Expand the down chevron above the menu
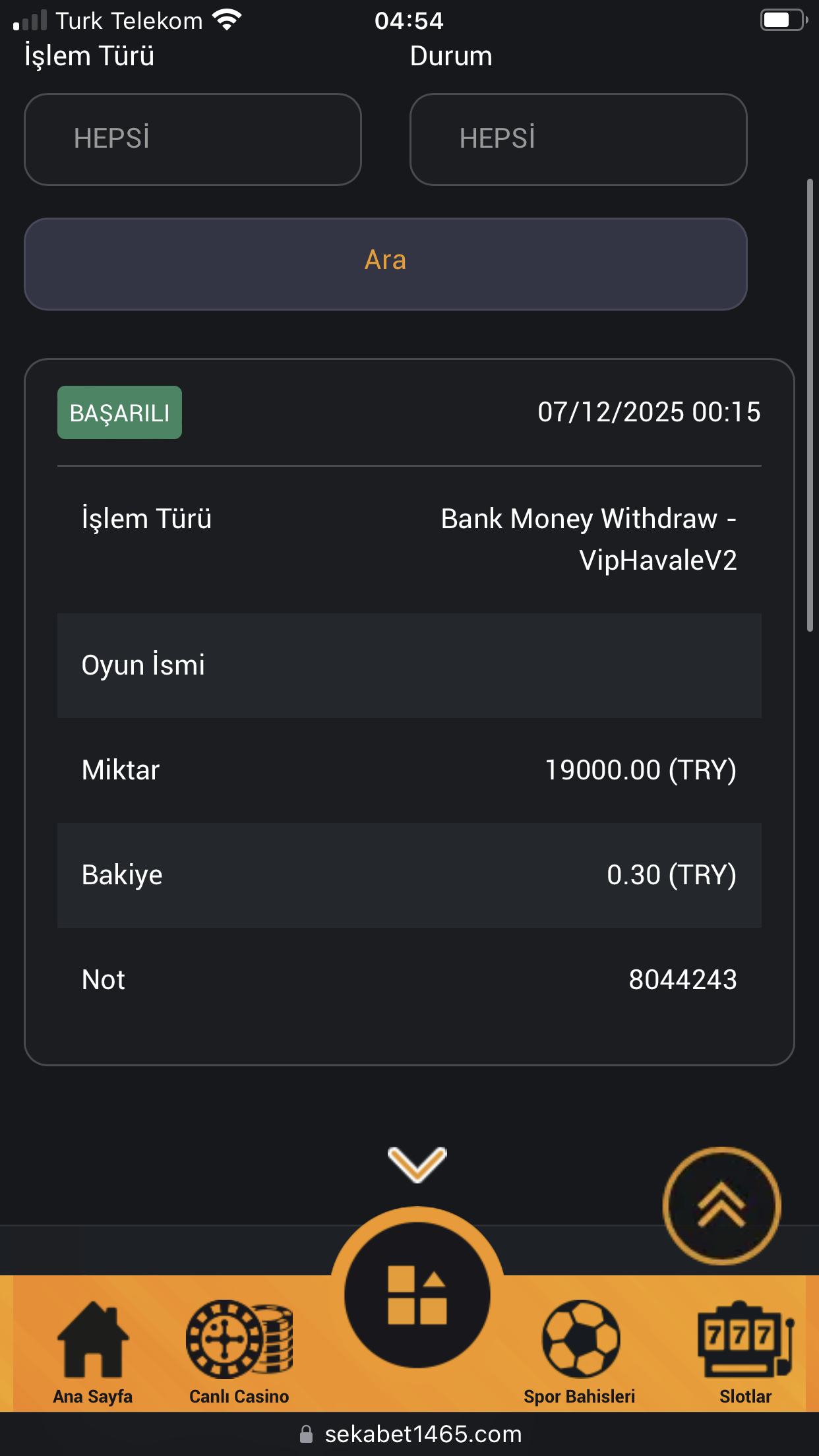 [x=417, y=1164]
